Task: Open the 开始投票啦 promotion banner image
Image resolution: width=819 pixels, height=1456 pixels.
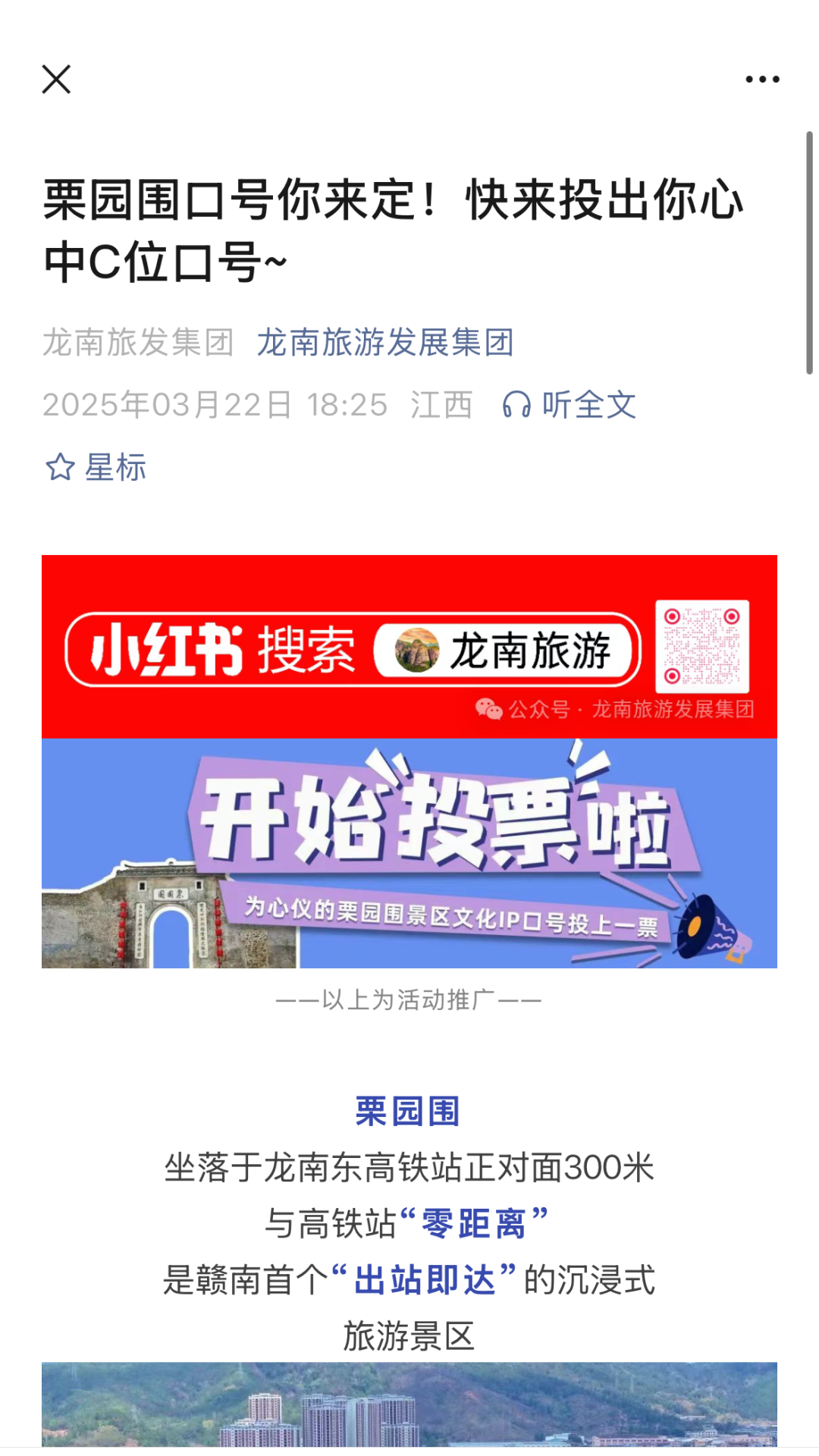Action: pyautogui.click(x=409, y=852)
